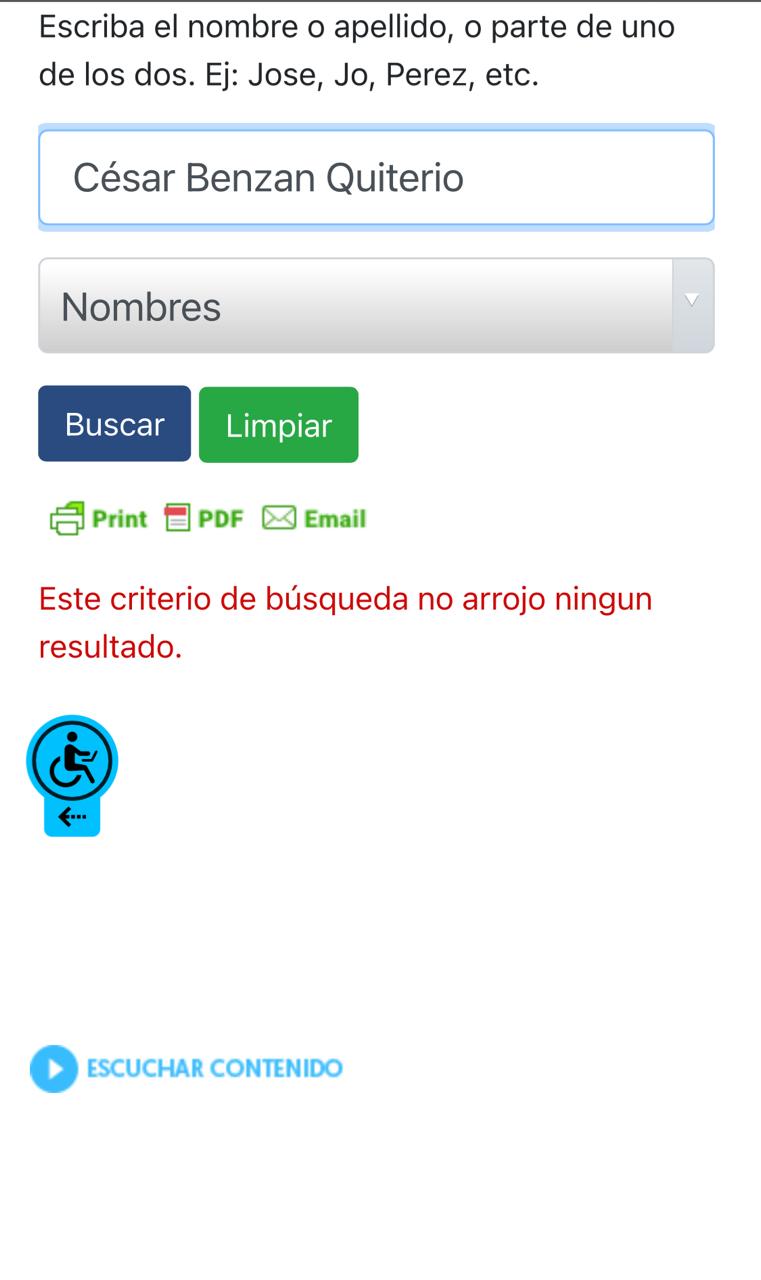Clear the form with Limpiar
The height and width of the screenshot is (1280, 761).
point(278,425)
